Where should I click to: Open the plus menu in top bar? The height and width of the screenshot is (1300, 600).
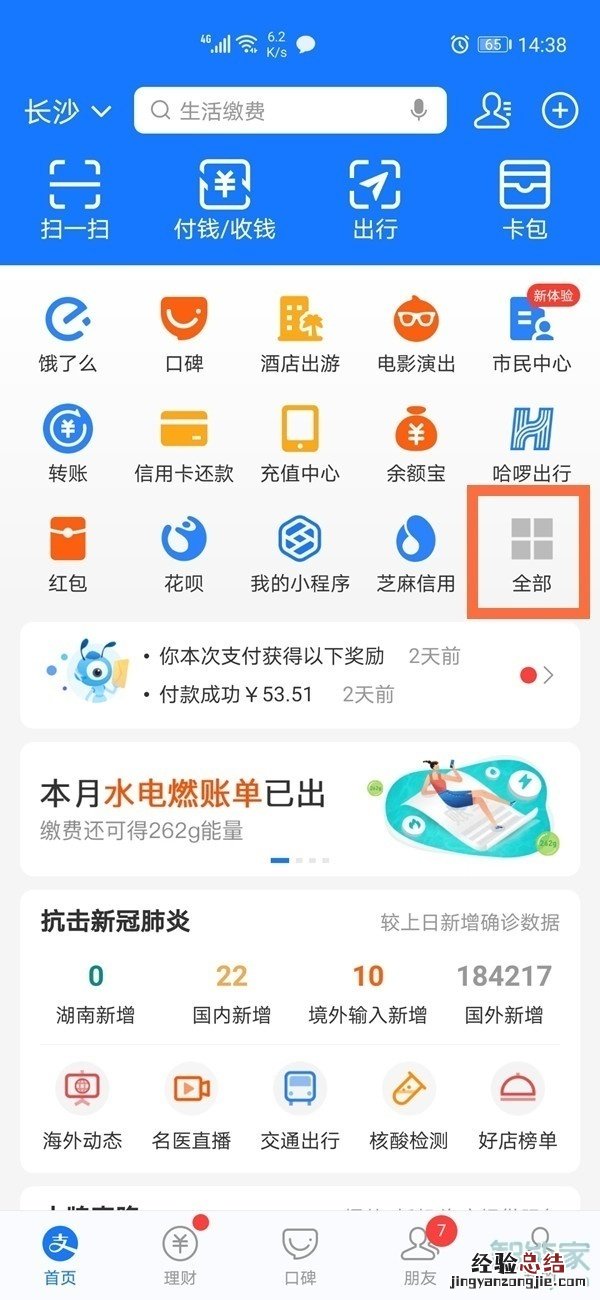point(559,111)
